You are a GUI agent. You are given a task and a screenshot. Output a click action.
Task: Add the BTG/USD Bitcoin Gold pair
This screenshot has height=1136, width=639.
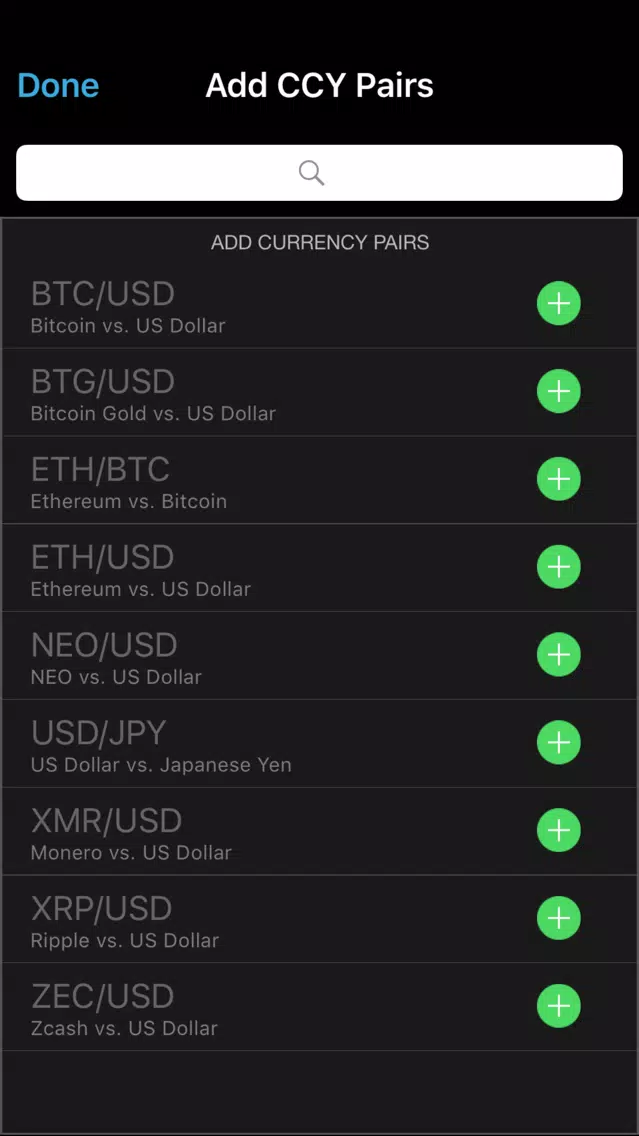[x=559, y=391]
